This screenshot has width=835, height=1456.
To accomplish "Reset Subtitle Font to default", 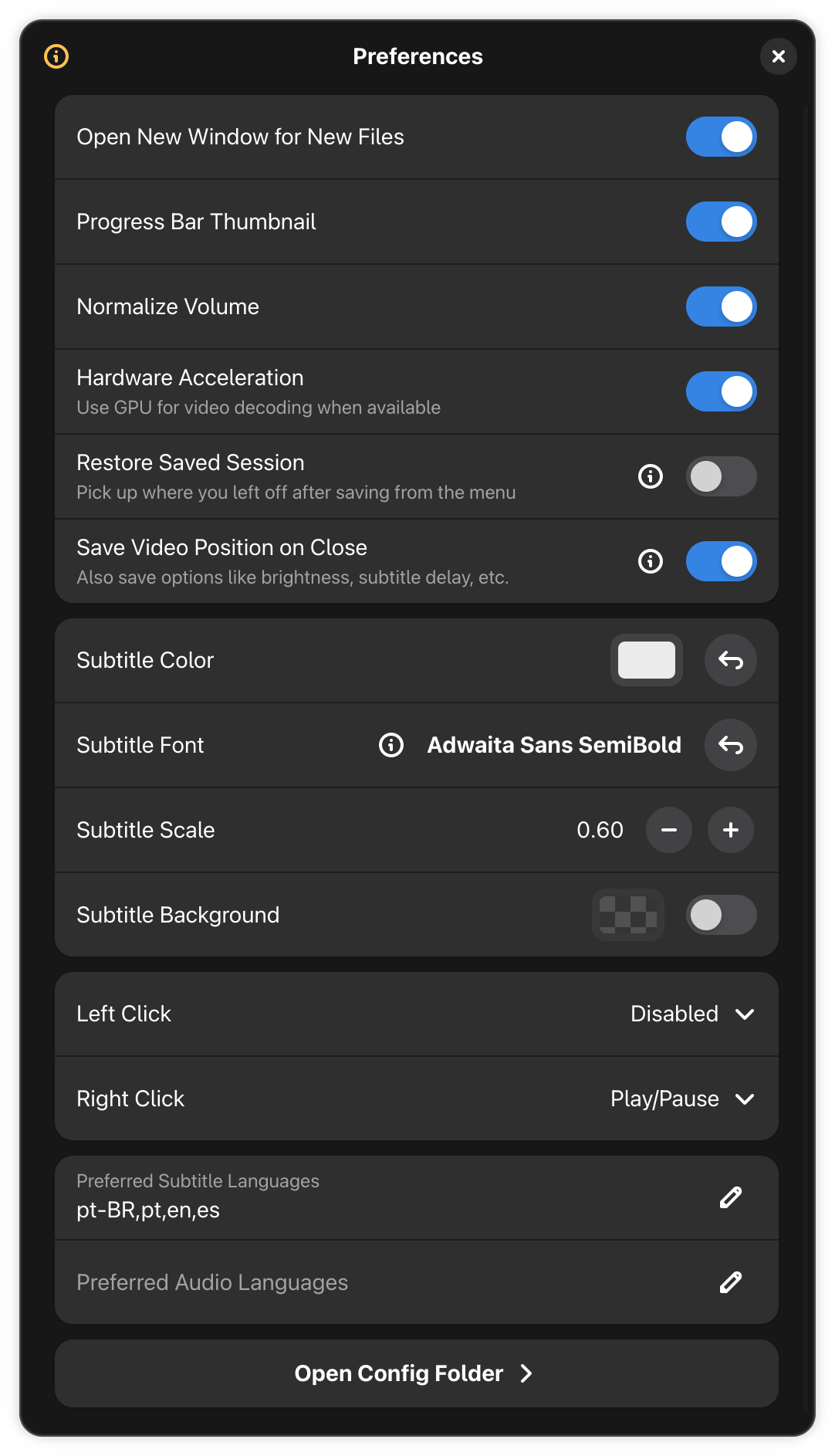I will click(731, 745).
